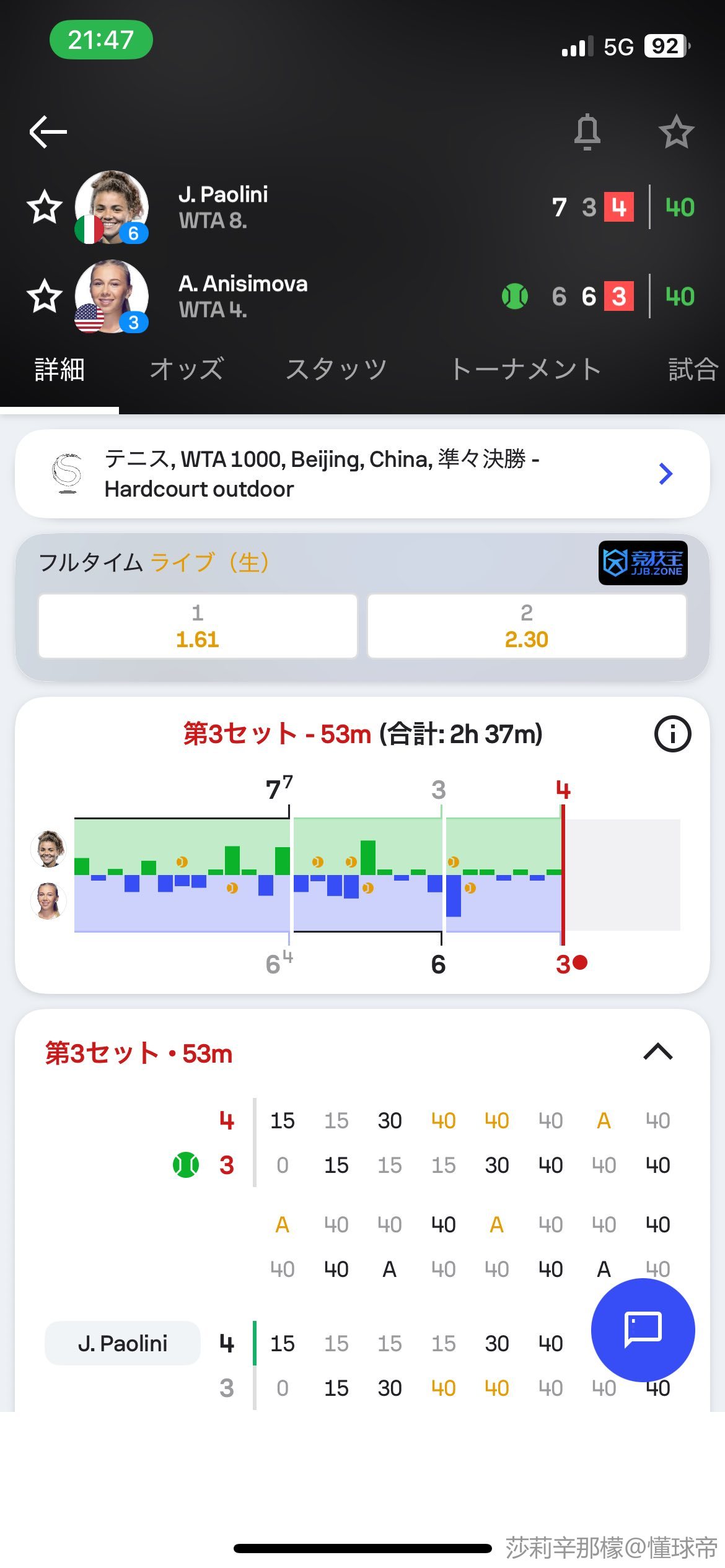
Task: Switch to the スタッツ tab
Action: (x=336, y=370)
